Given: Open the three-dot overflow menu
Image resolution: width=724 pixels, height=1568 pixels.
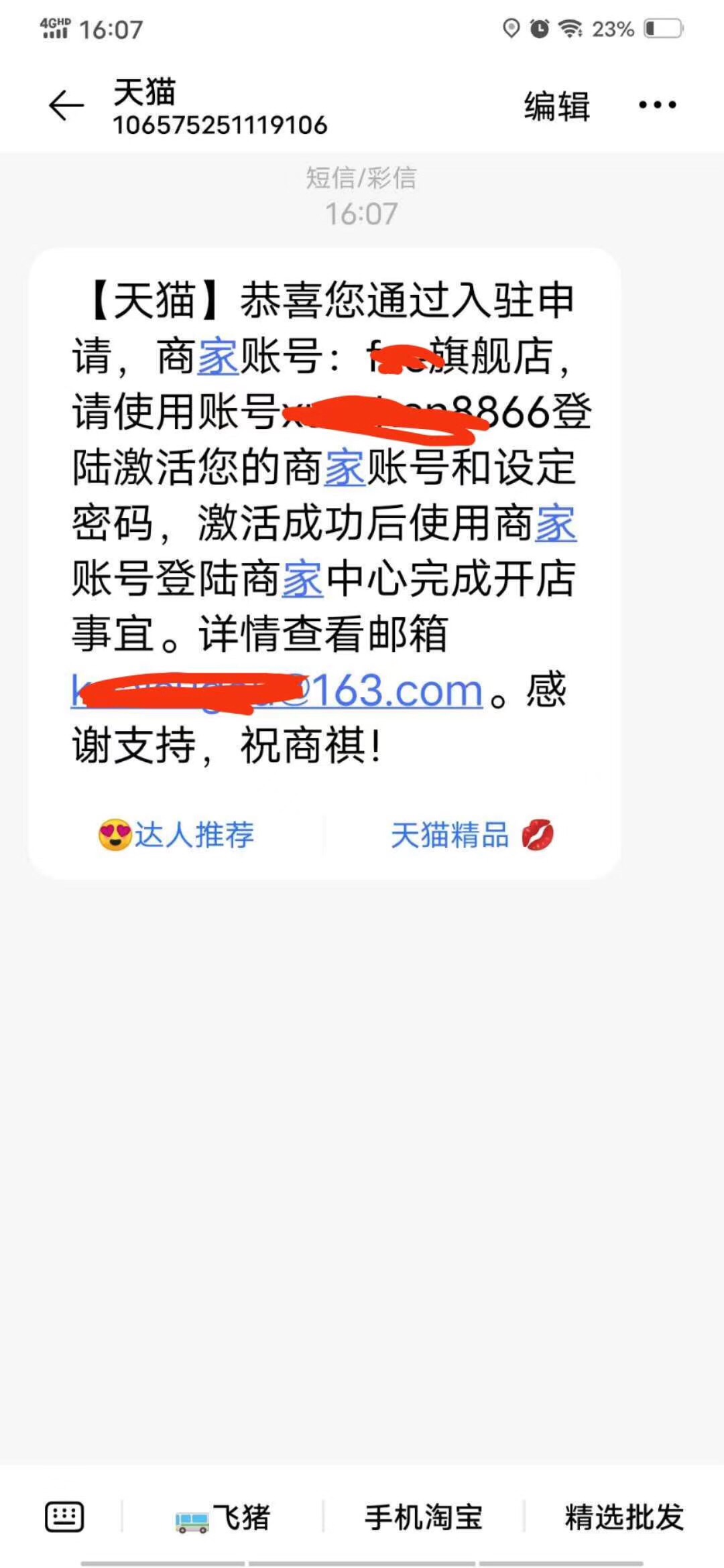Looking at the screenshot, I should [657, 105].
